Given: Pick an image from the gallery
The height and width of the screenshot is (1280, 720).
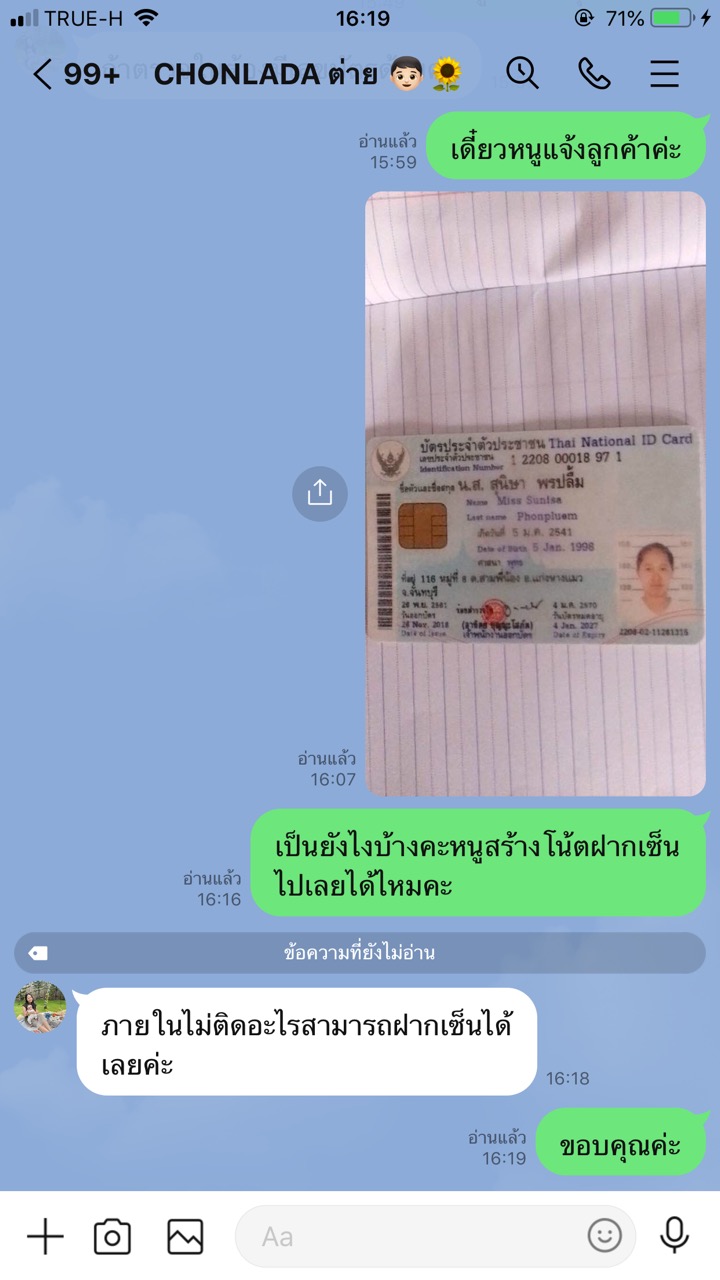Looking at the screenshot, I should [x=185, y=1237].
